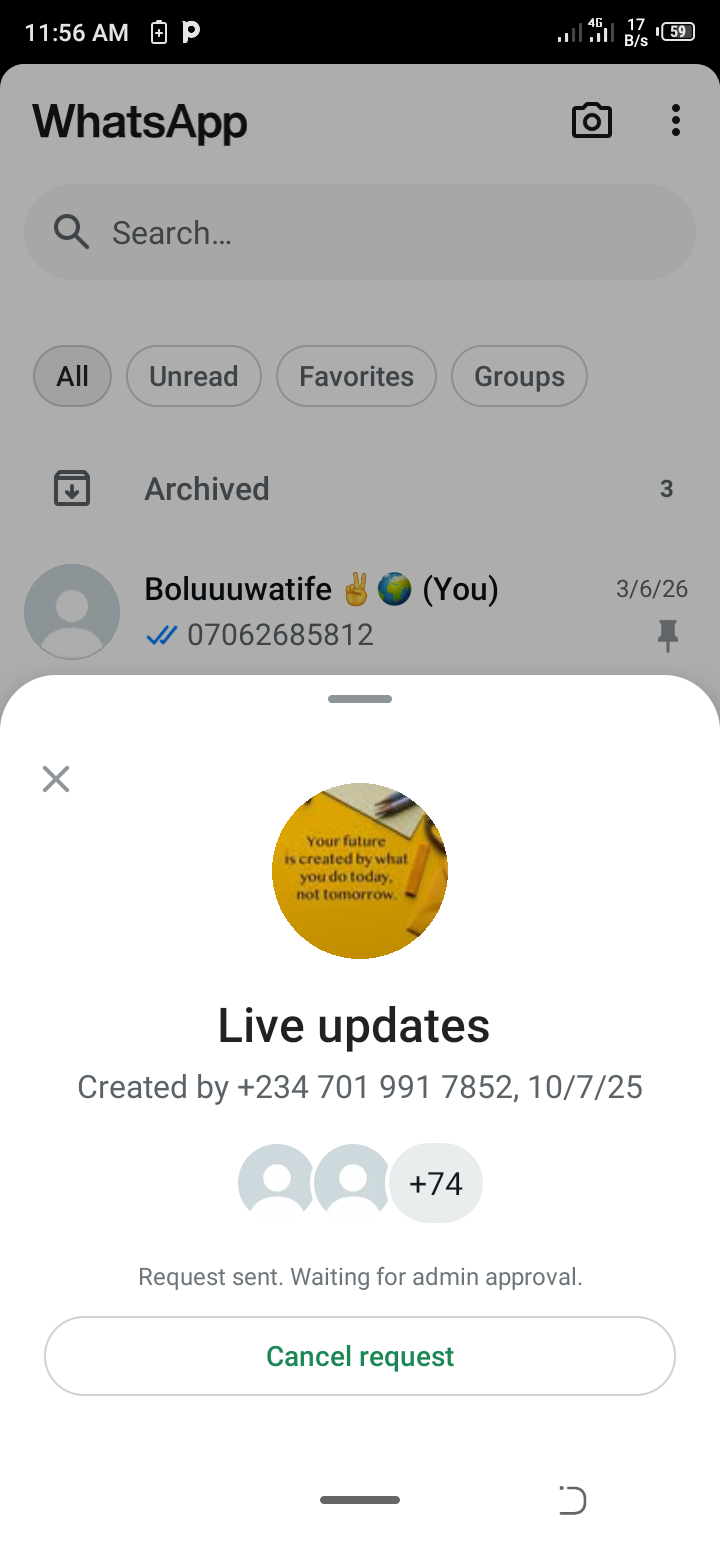Cancel the join request

pyautogui.click(x=360, y=1356)
